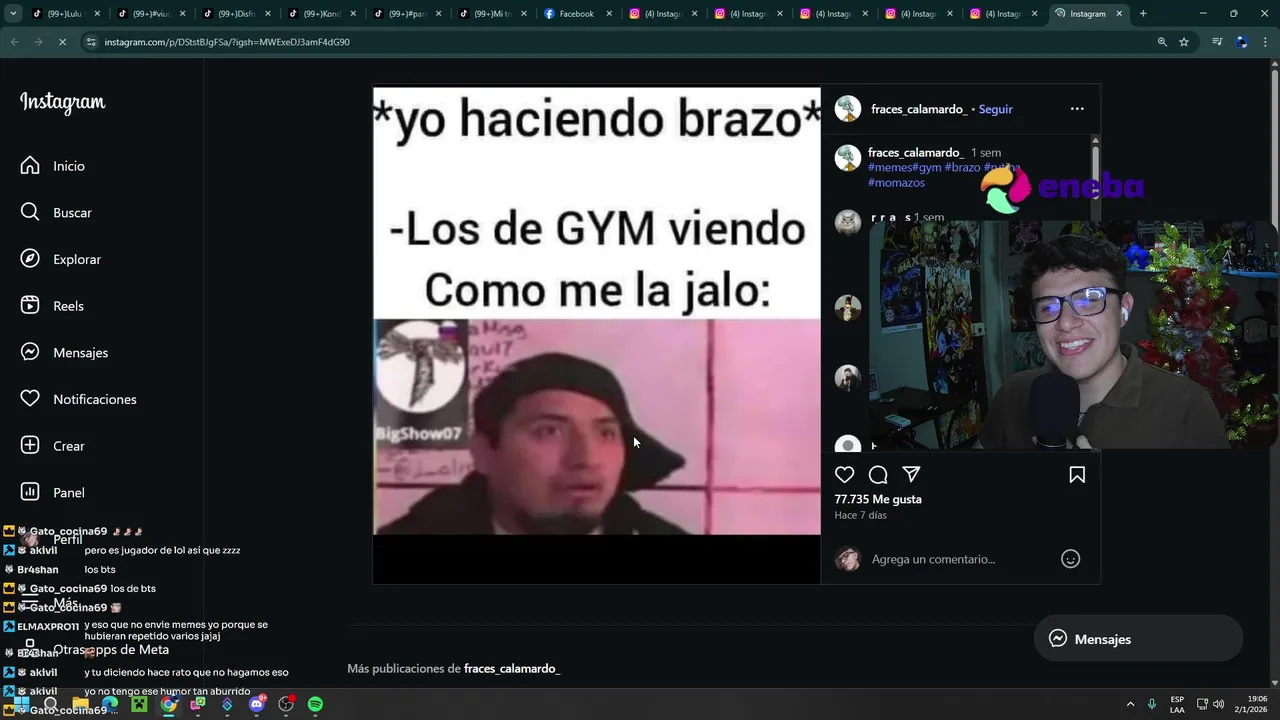Like the fraces_calamardo_ post
Screen dimensions: 1280x720
tap(845, 475)
